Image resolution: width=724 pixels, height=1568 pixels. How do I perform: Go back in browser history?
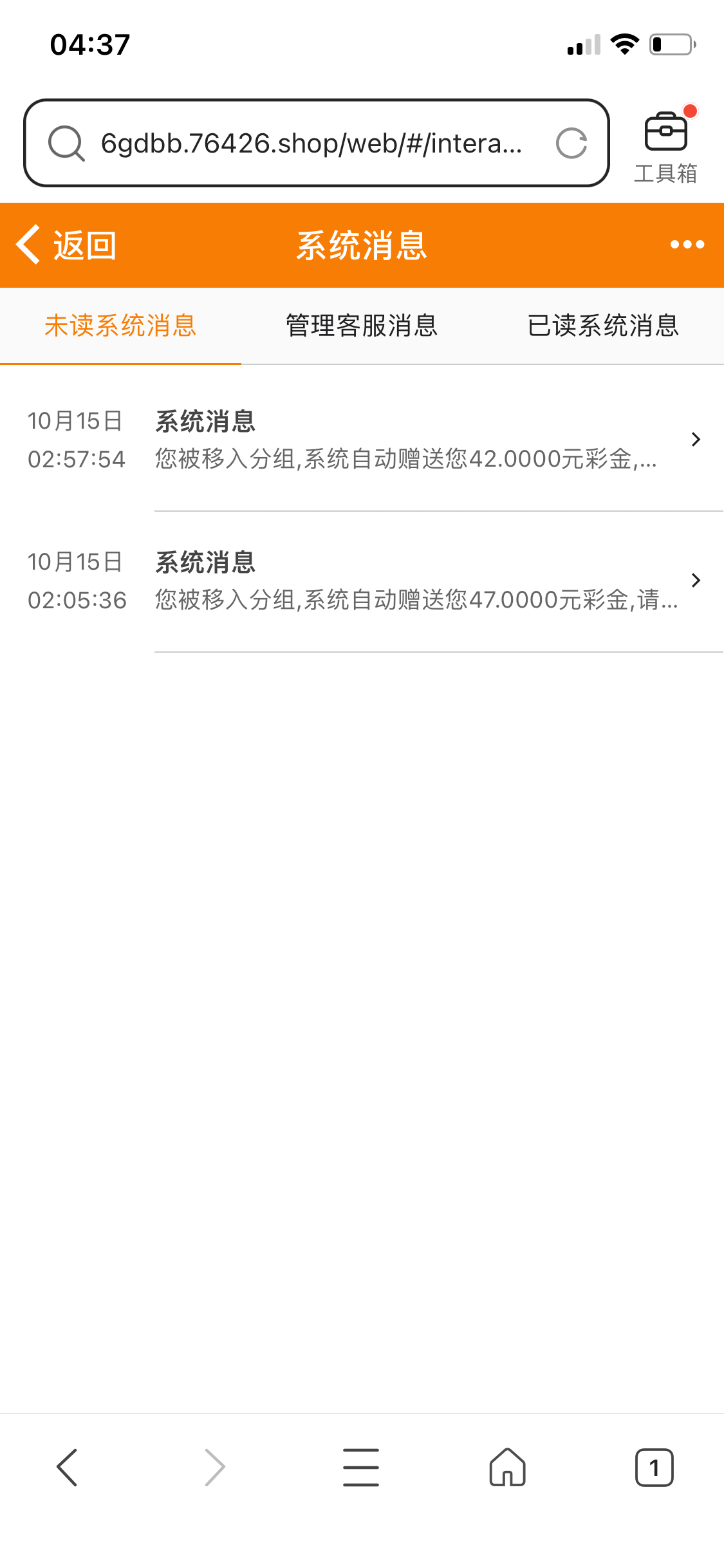coord(67,1467)
